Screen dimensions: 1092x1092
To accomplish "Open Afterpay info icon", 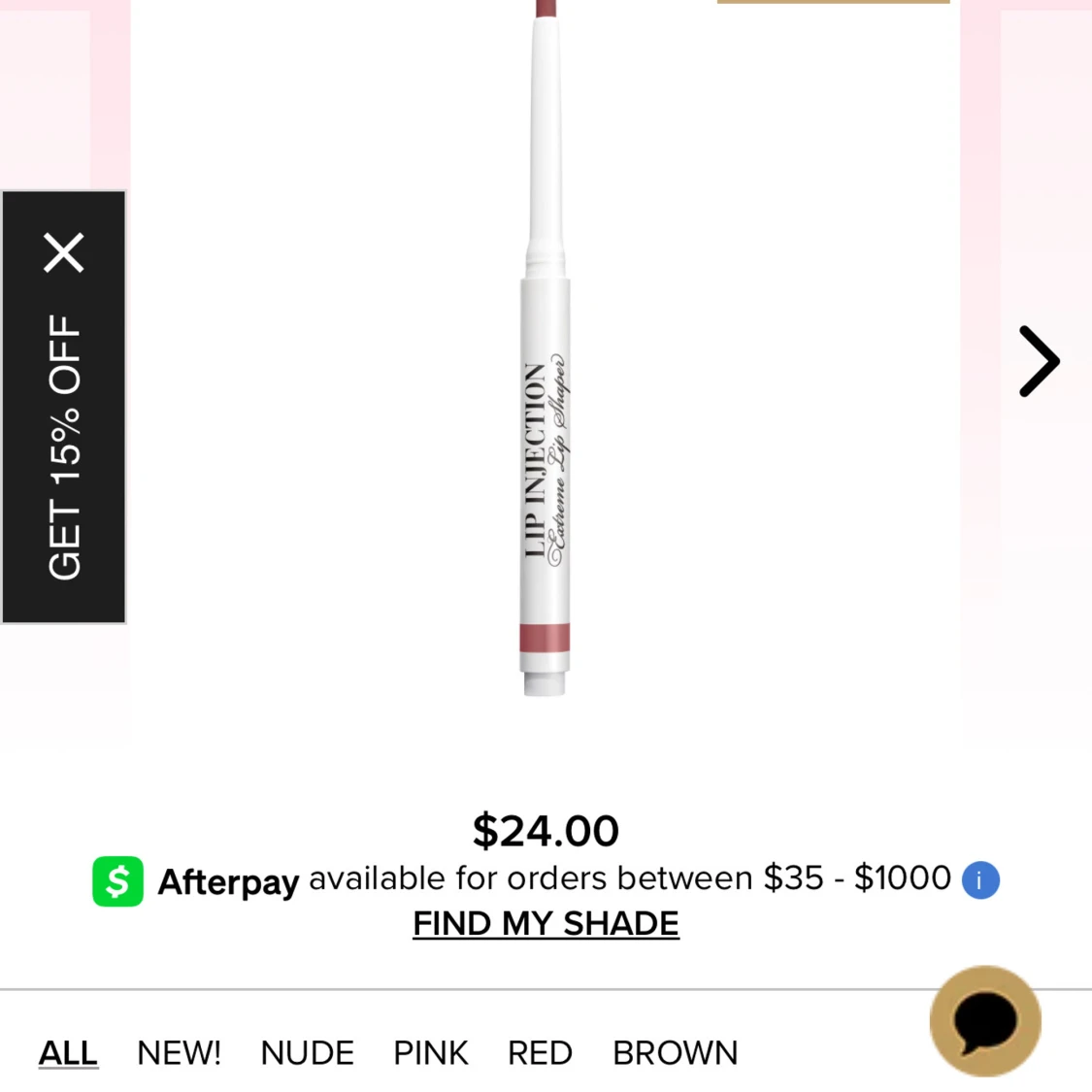I will coord(980,880).
